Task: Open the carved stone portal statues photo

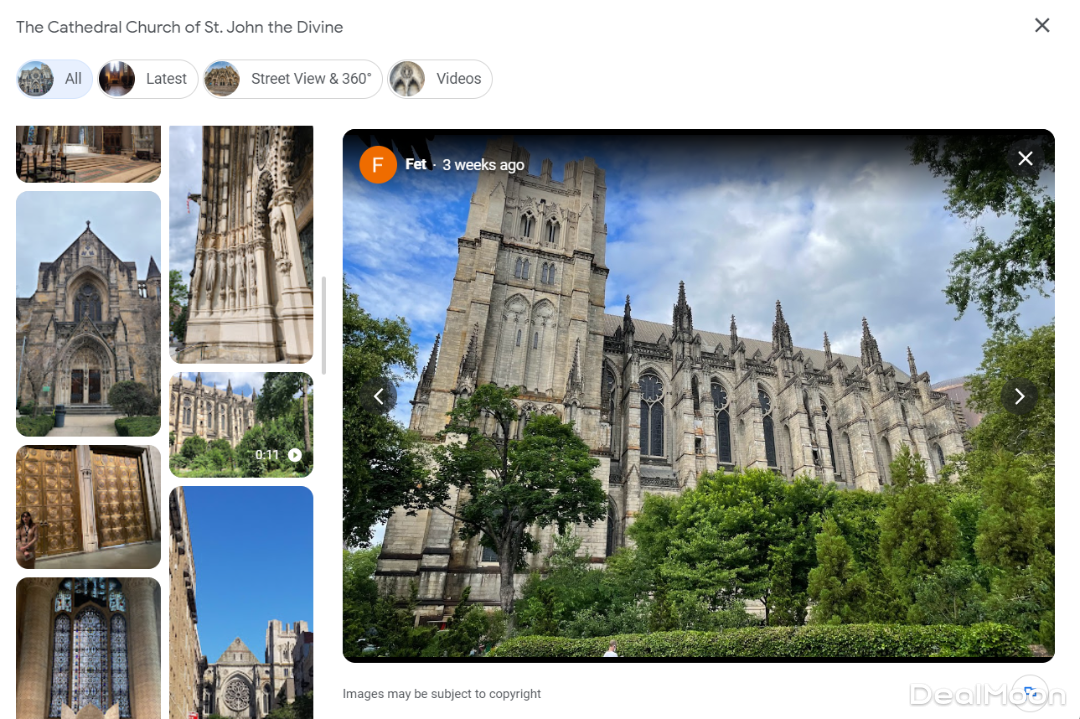Action: pyautogui.click(x=241, y=244)
